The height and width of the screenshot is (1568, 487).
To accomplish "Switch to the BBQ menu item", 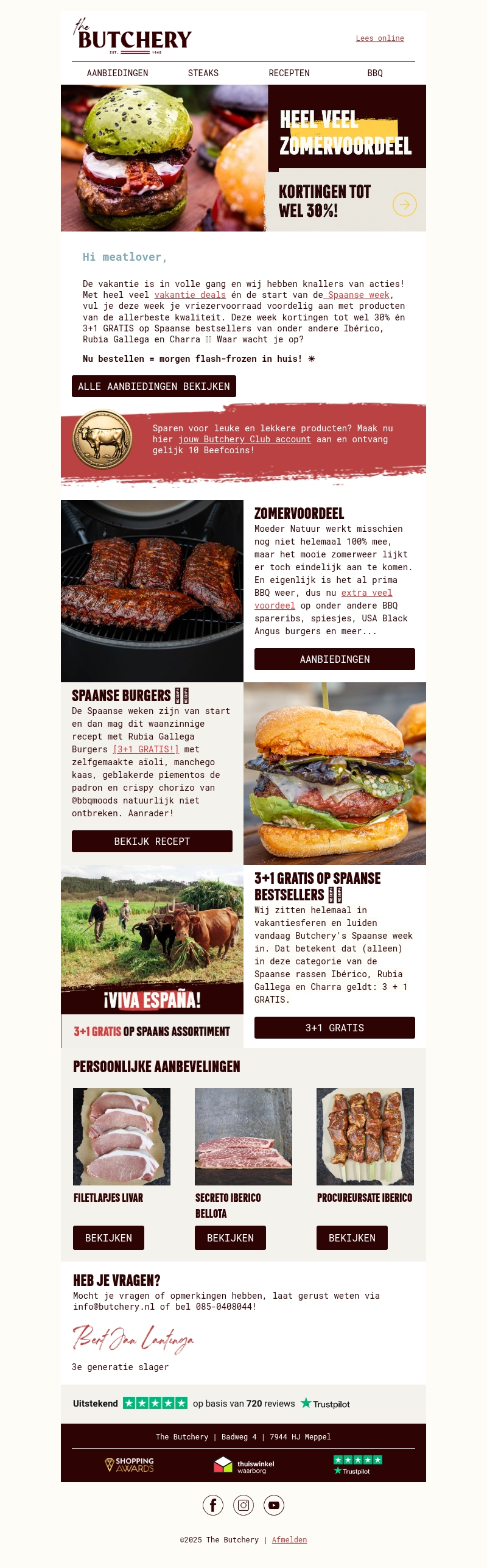I will click(375, 73).
